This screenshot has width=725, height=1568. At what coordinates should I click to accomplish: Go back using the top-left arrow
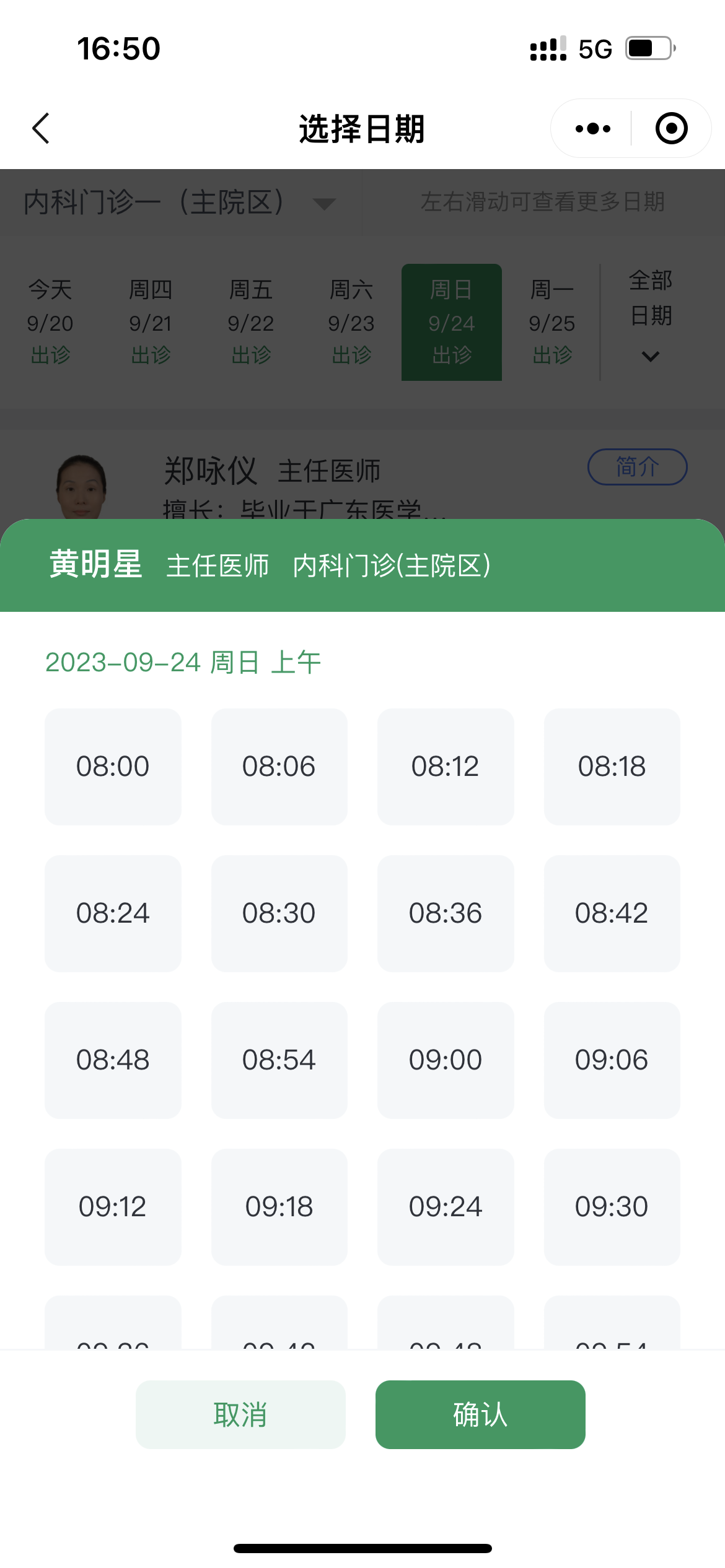[x=41, y=129]
